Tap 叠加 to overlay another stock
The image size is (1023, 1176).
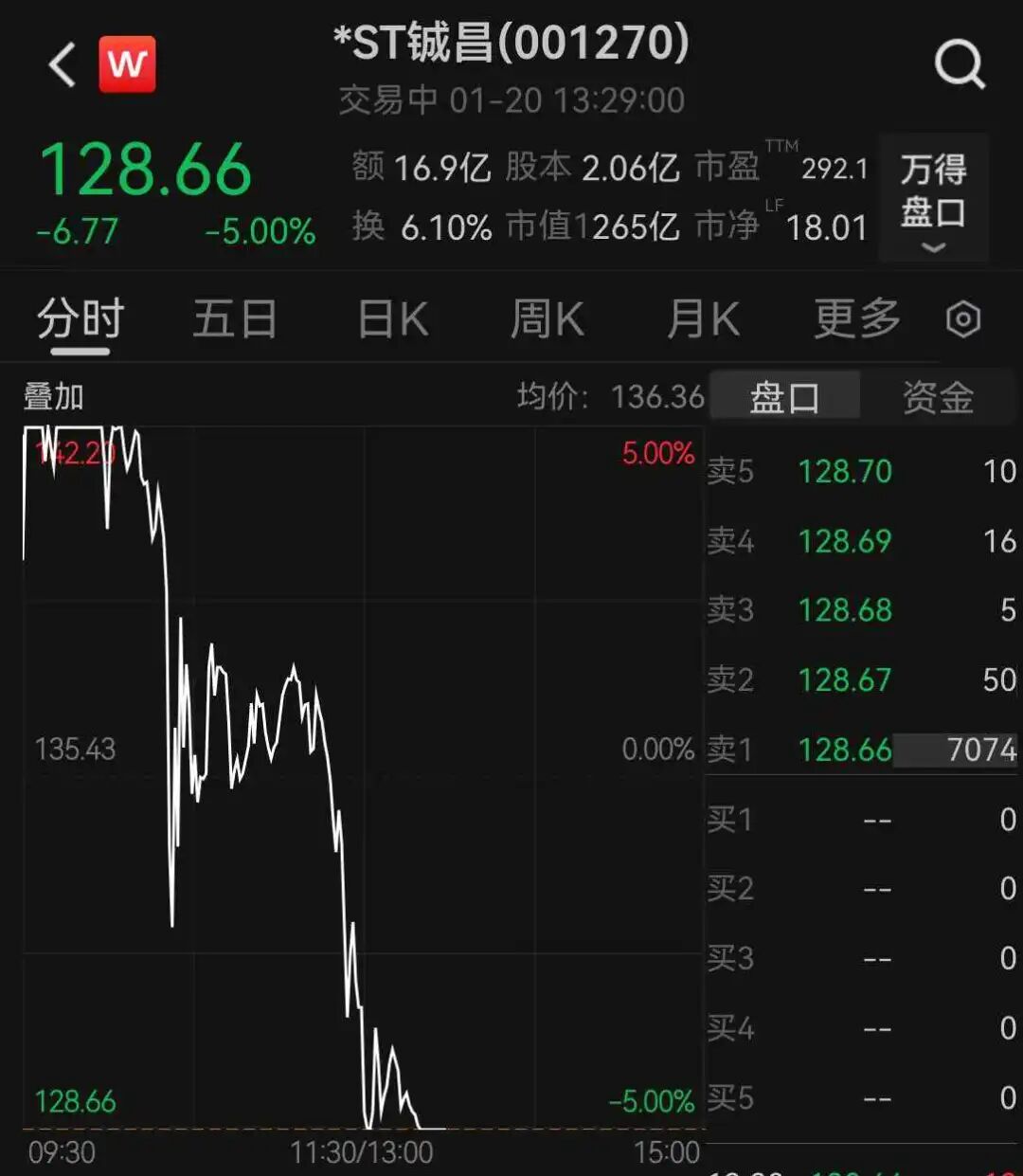(x=54, y=397)
